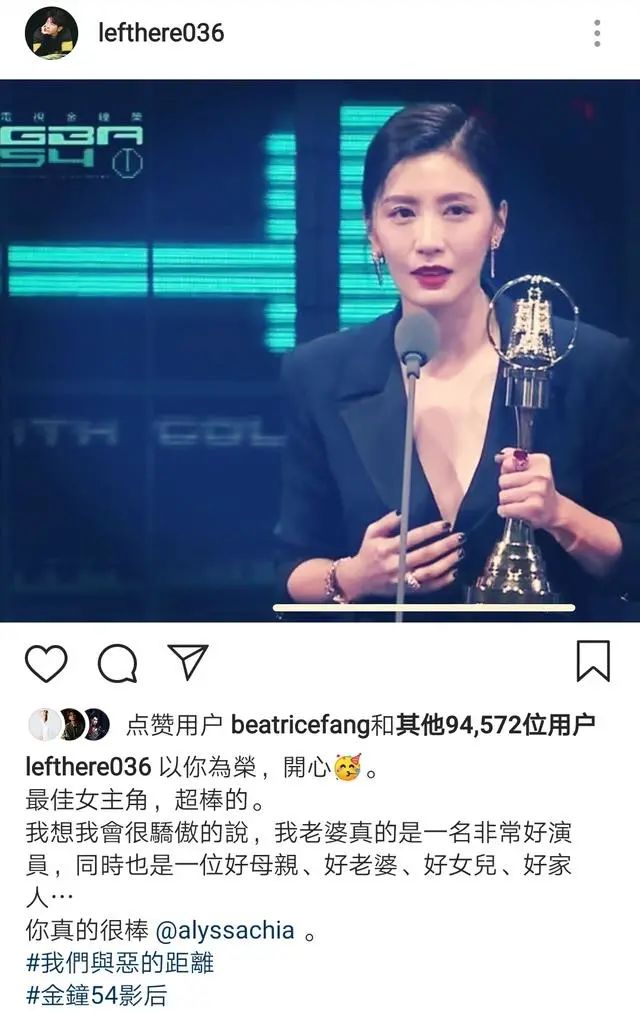Open lefthere036's profile picture
Image resolution: width=640 pixels, height=1015 pixels.
[x=51, y=33]
